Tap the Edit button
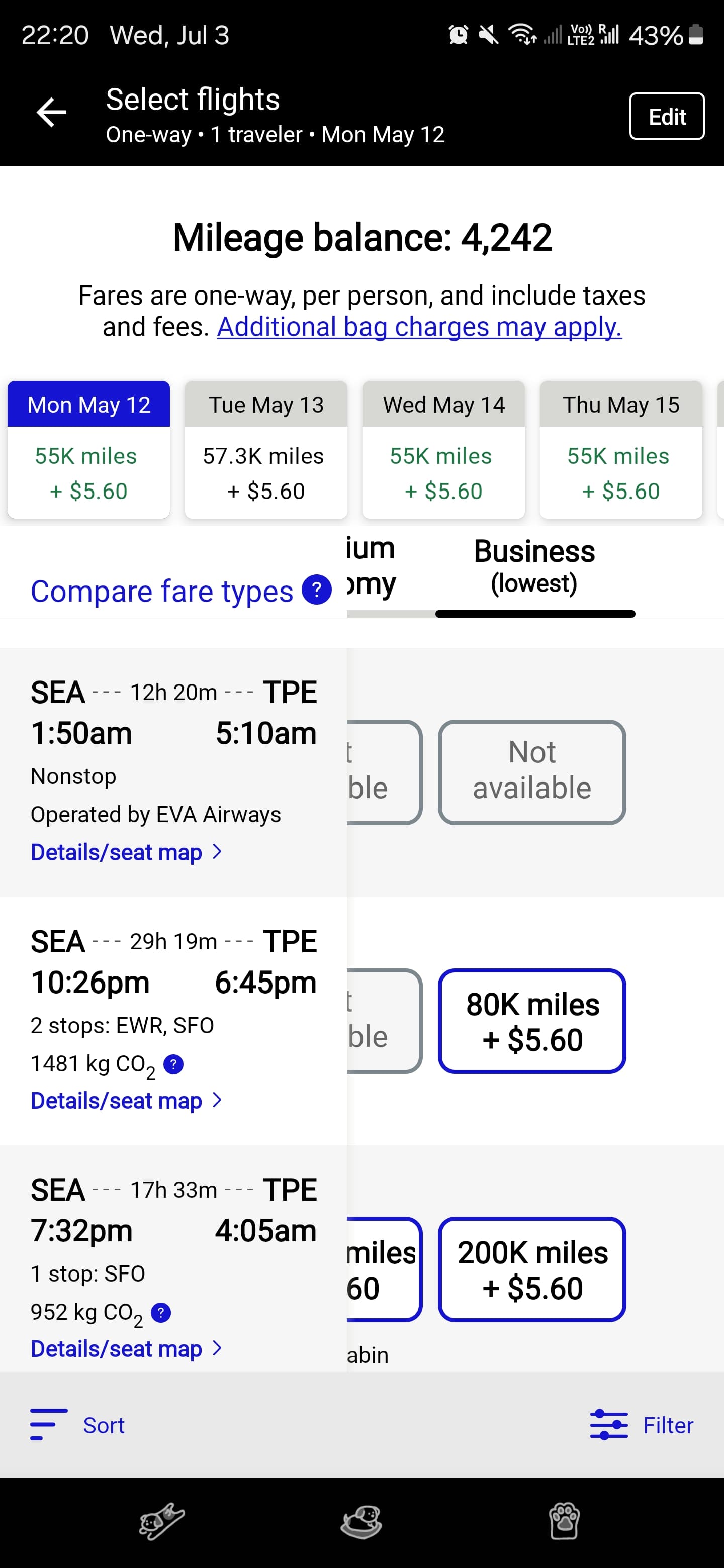 tap(667, 116)
